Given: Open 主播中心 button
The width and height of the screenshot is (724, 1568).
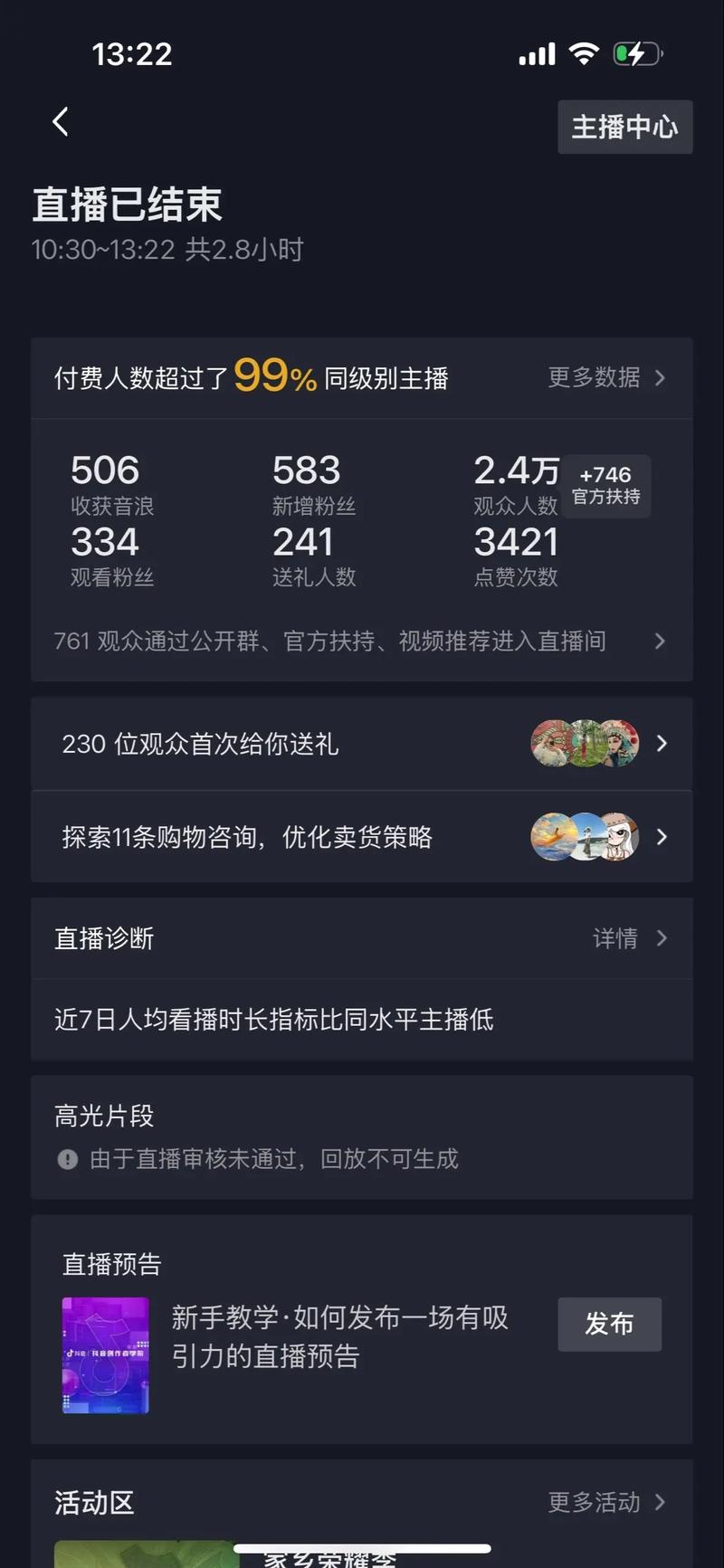Looking at the screenshot, I should point(624,127).
